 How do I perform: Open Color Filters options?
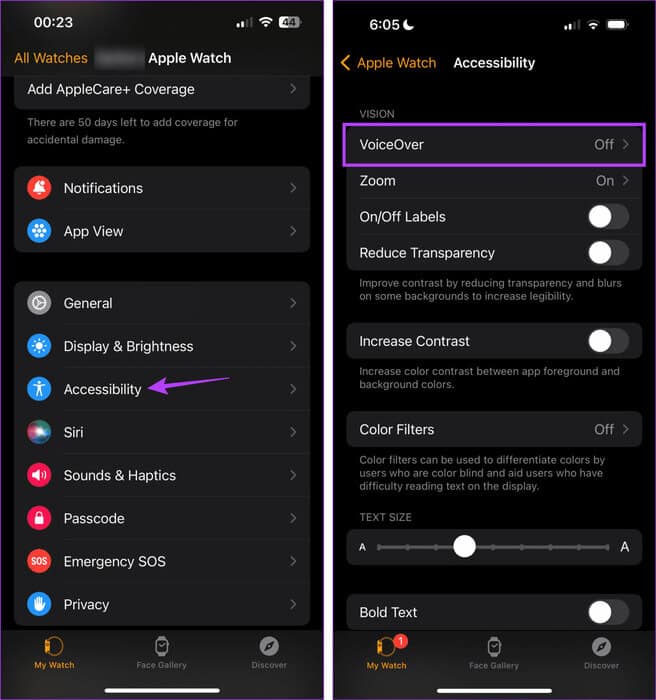coord(494,429)
